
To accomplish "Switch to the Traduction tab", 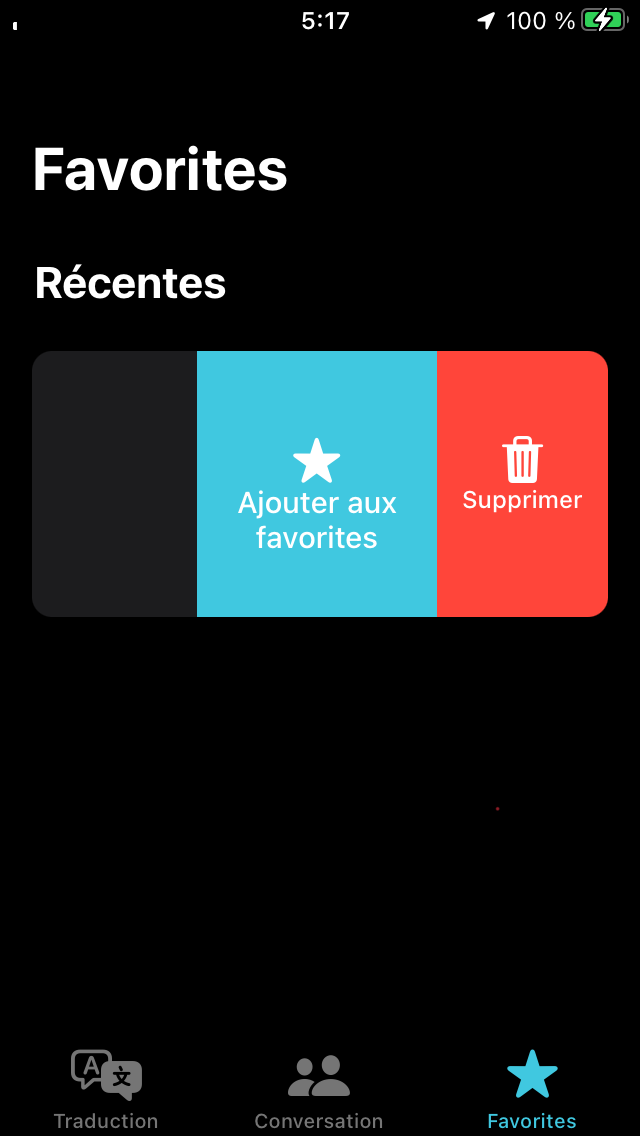I will click(x=106, y=1089).
